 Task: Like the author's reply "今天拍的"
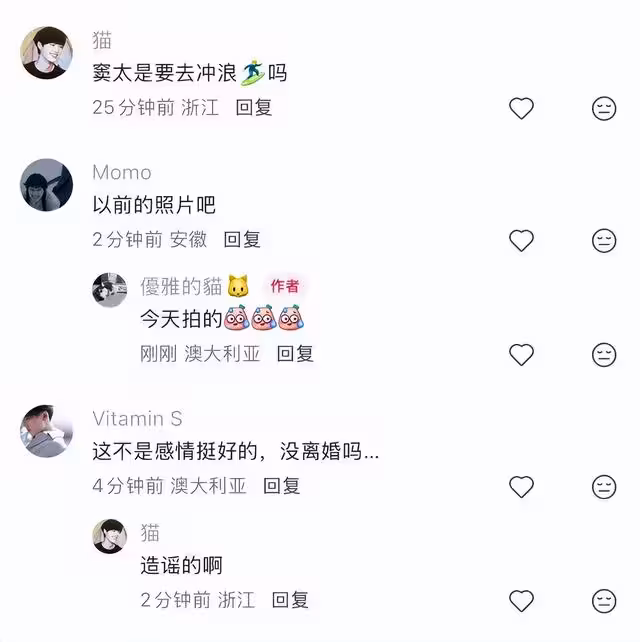tap(521, 354)
